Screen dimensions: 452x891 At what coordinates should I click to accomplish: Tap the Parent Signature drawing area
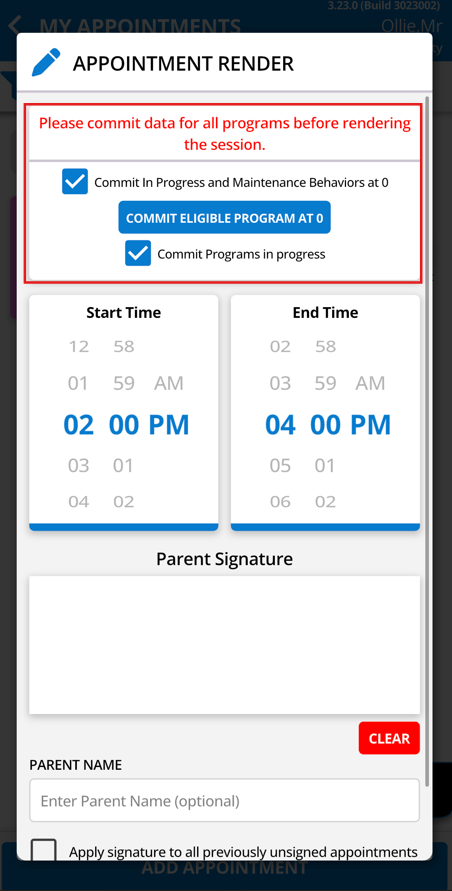click(225, 645)
